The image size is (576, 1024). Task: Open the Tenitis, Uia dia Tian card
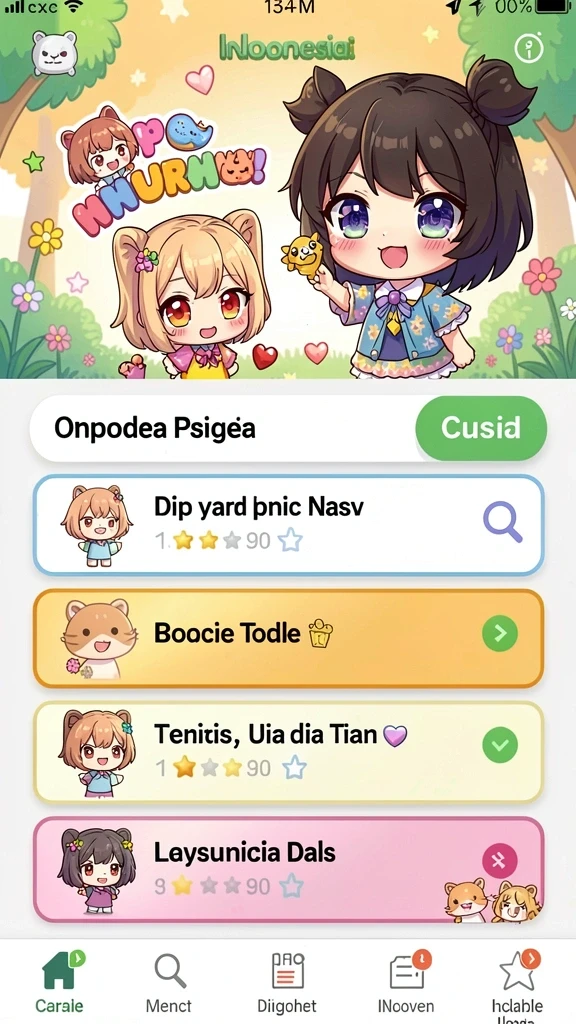click(288, 752)
